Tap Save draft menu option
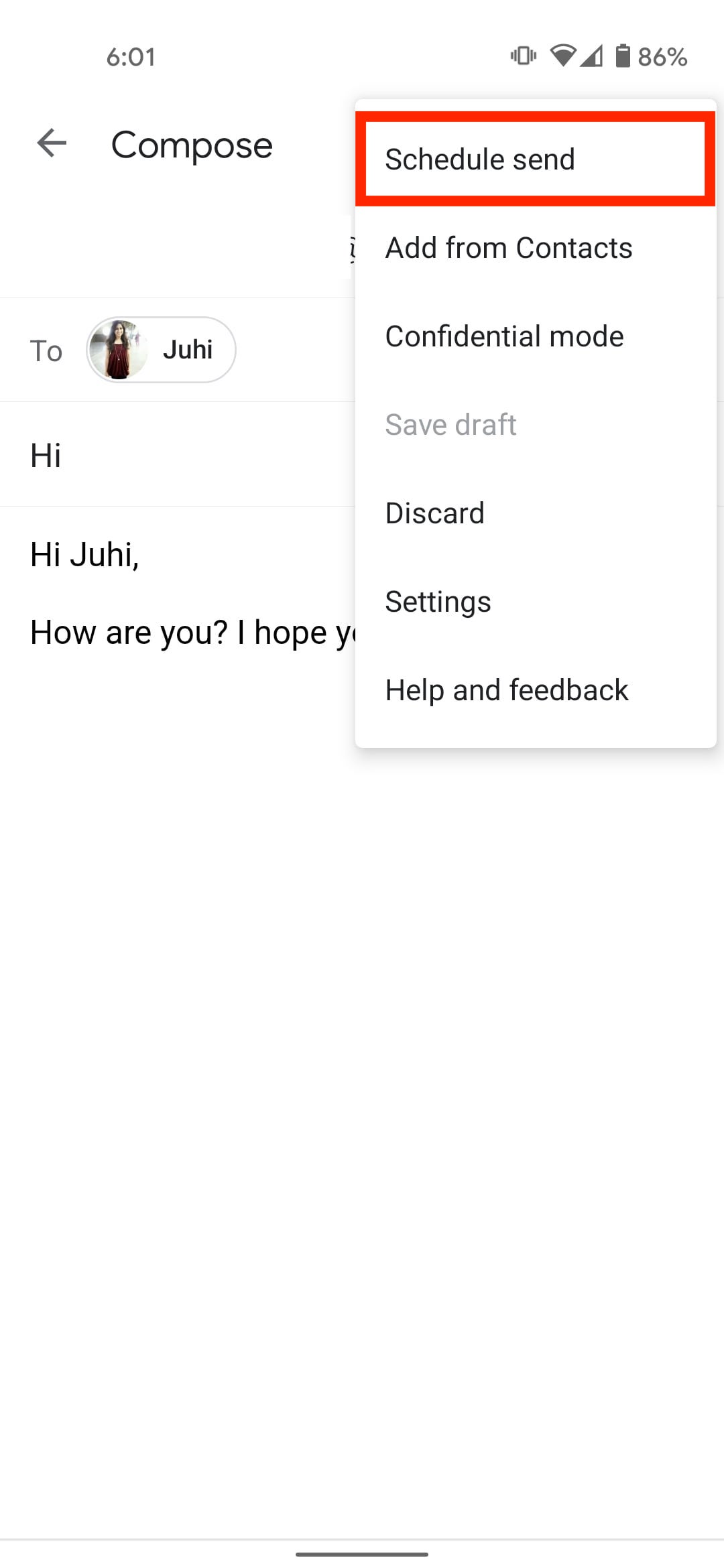The height and width of the screenshot is (1568, 724). pos(450,423)
